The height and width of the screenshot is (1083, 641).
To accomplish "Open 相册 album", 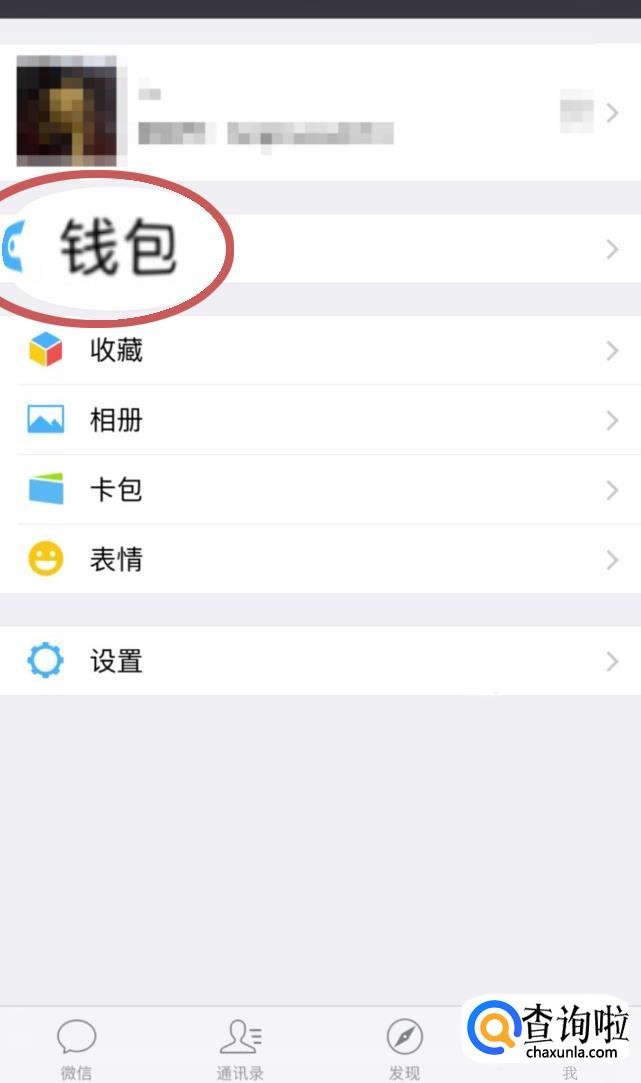I will (320, 420).
